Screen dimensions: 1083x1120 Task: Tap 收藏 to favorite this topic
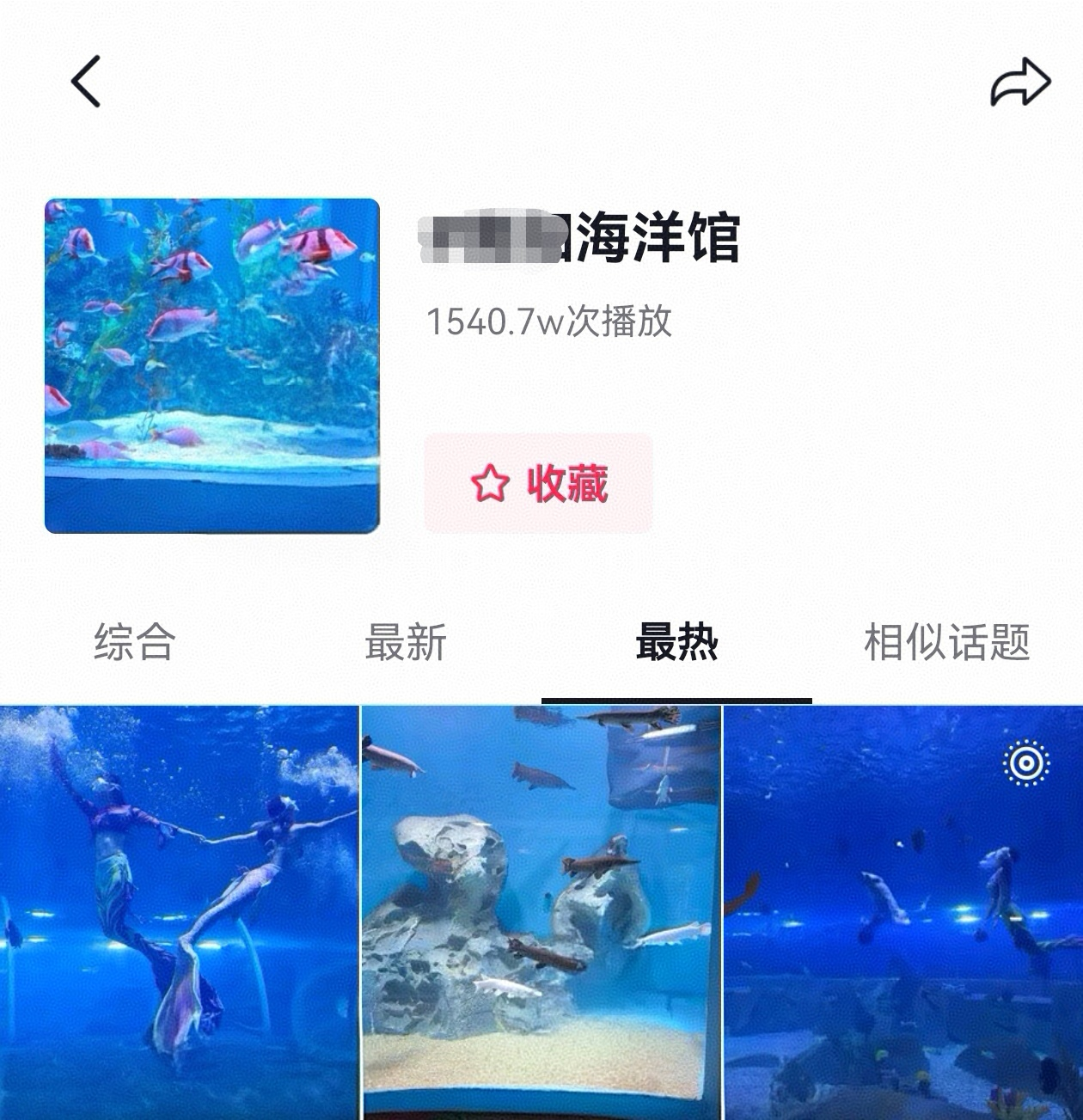[x=539, y=483]
